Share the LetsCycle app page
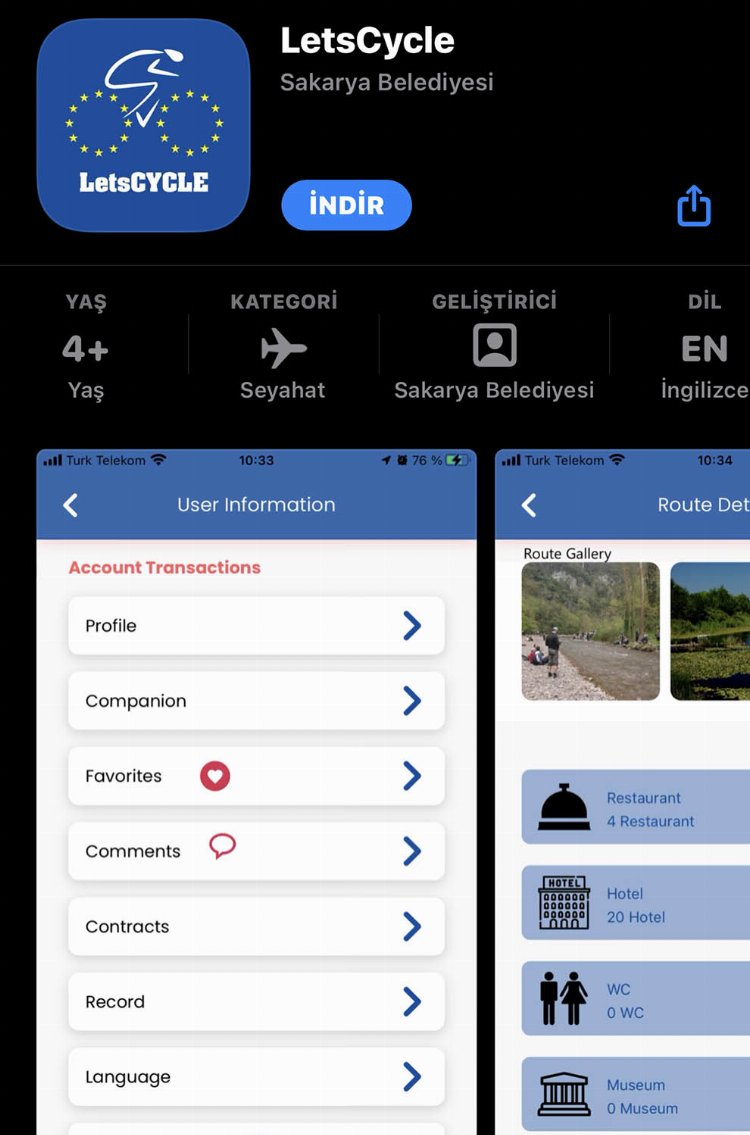 [694, 207]
